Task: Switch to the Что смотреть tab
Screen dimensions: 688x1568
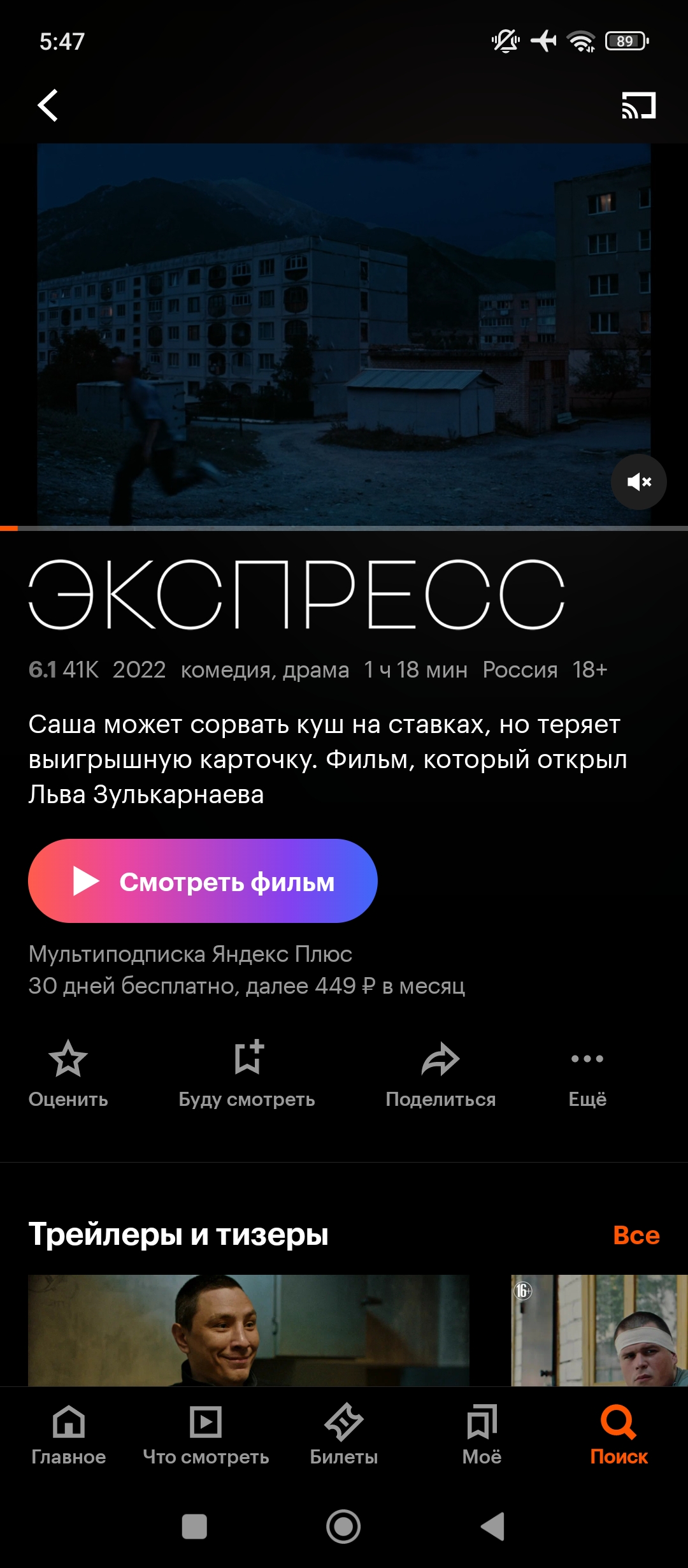Action: click(x=206, y=1435)
